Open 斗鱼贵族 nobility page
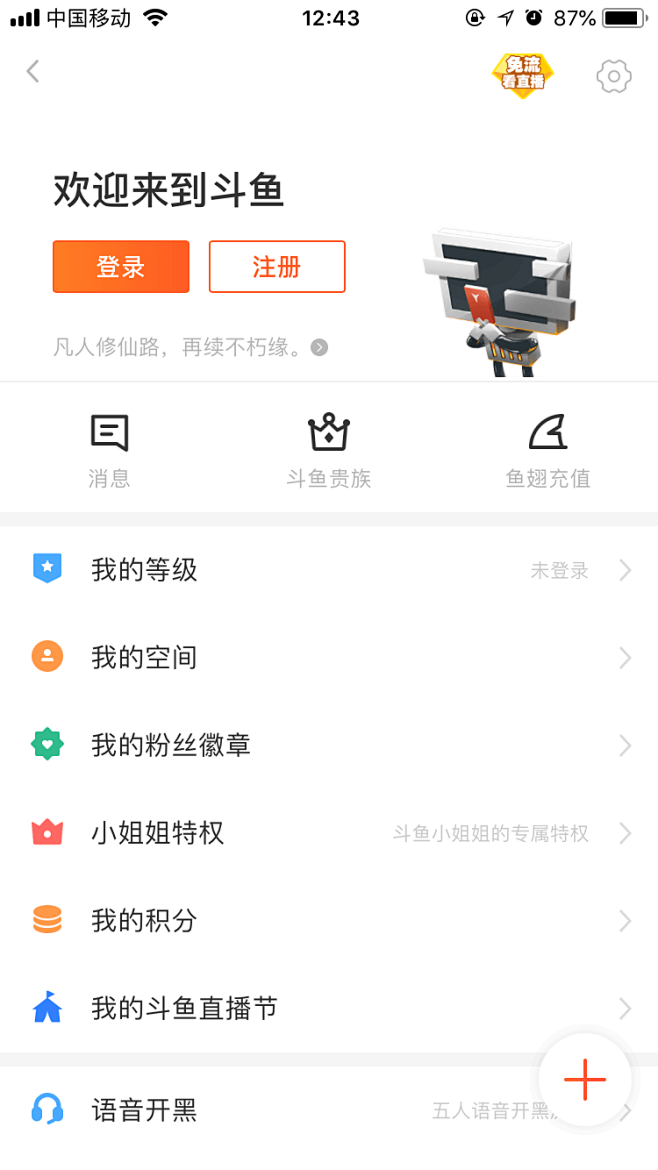658x1170 pixels. 328,451
